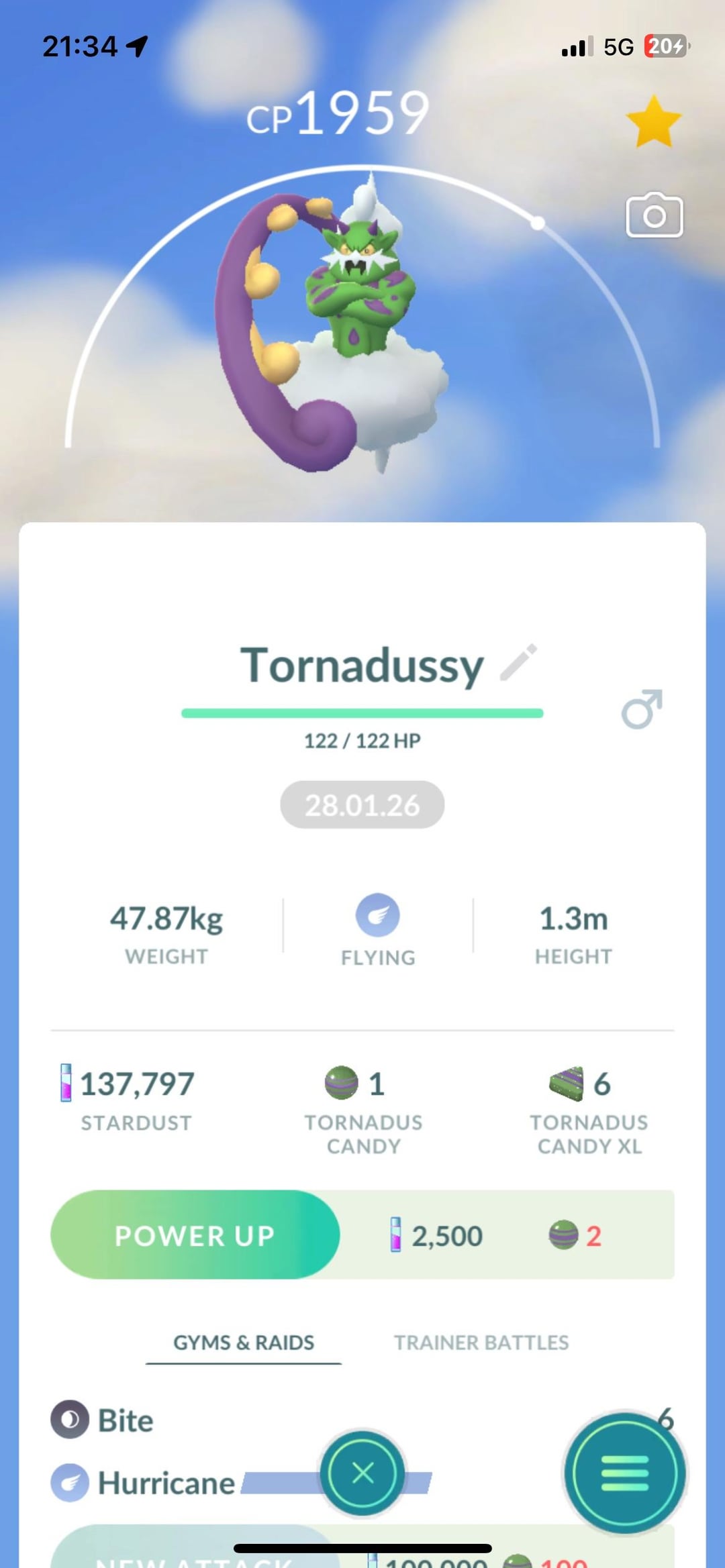
Task: Close the Pokémon details screen
Action: pos(362,1473)
